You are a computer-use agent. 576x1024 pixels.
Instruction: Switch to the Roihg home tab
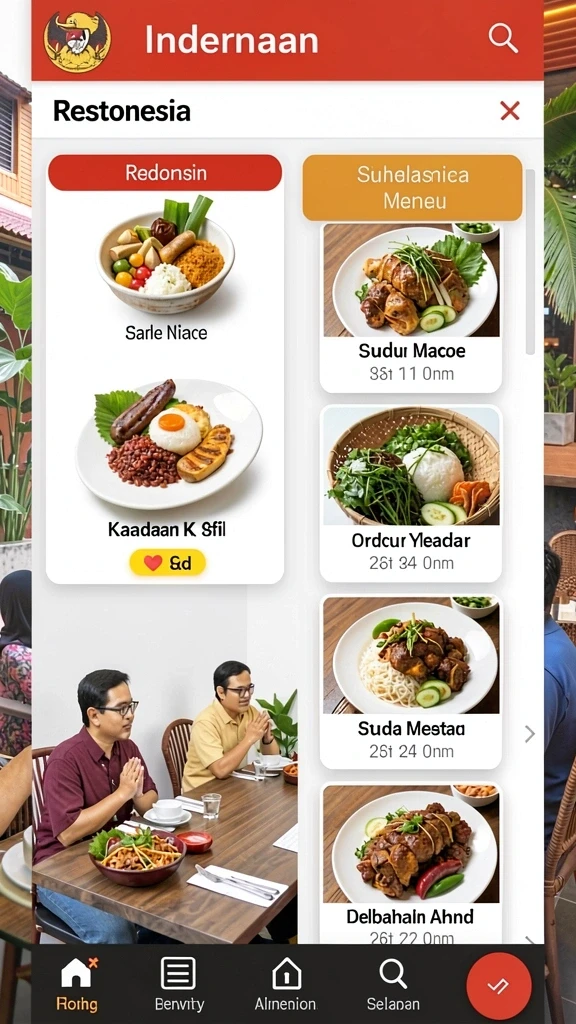[77, 984]
